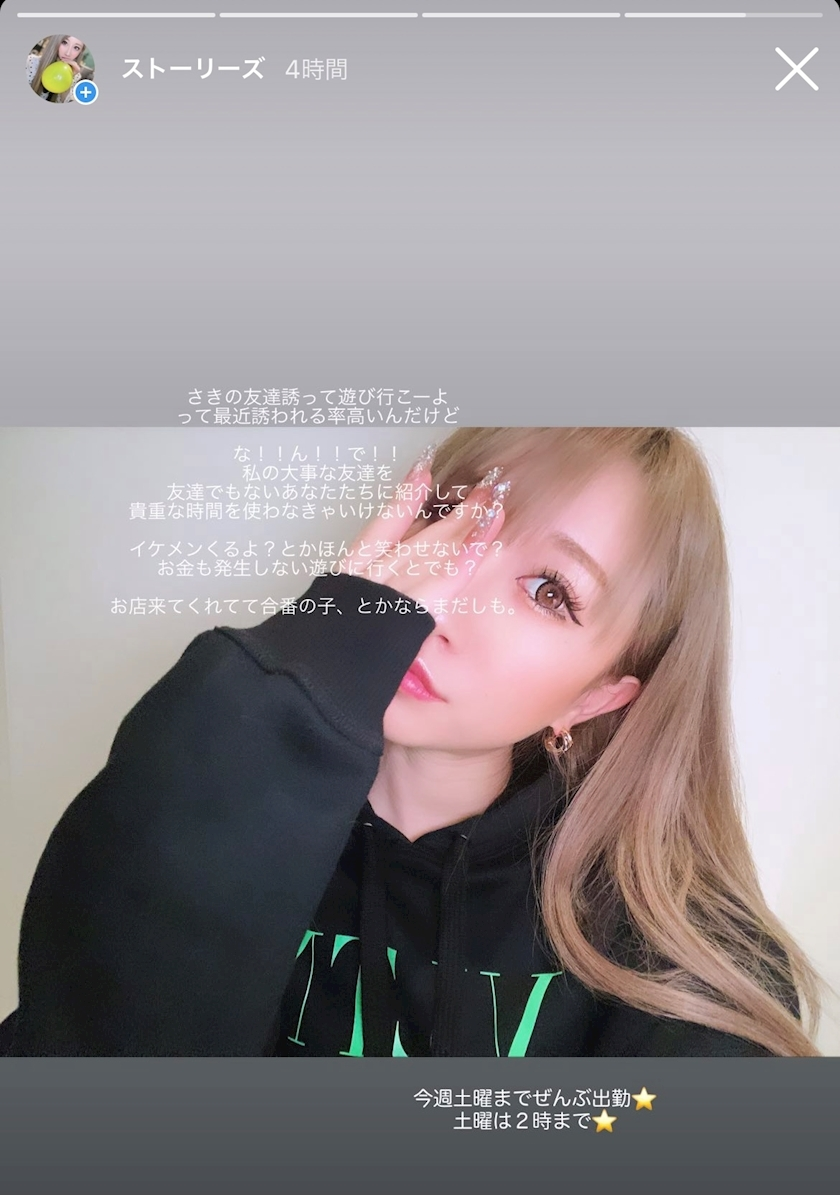Close the story viewer
Screen dimensions: 840x1195
point(796,69)
